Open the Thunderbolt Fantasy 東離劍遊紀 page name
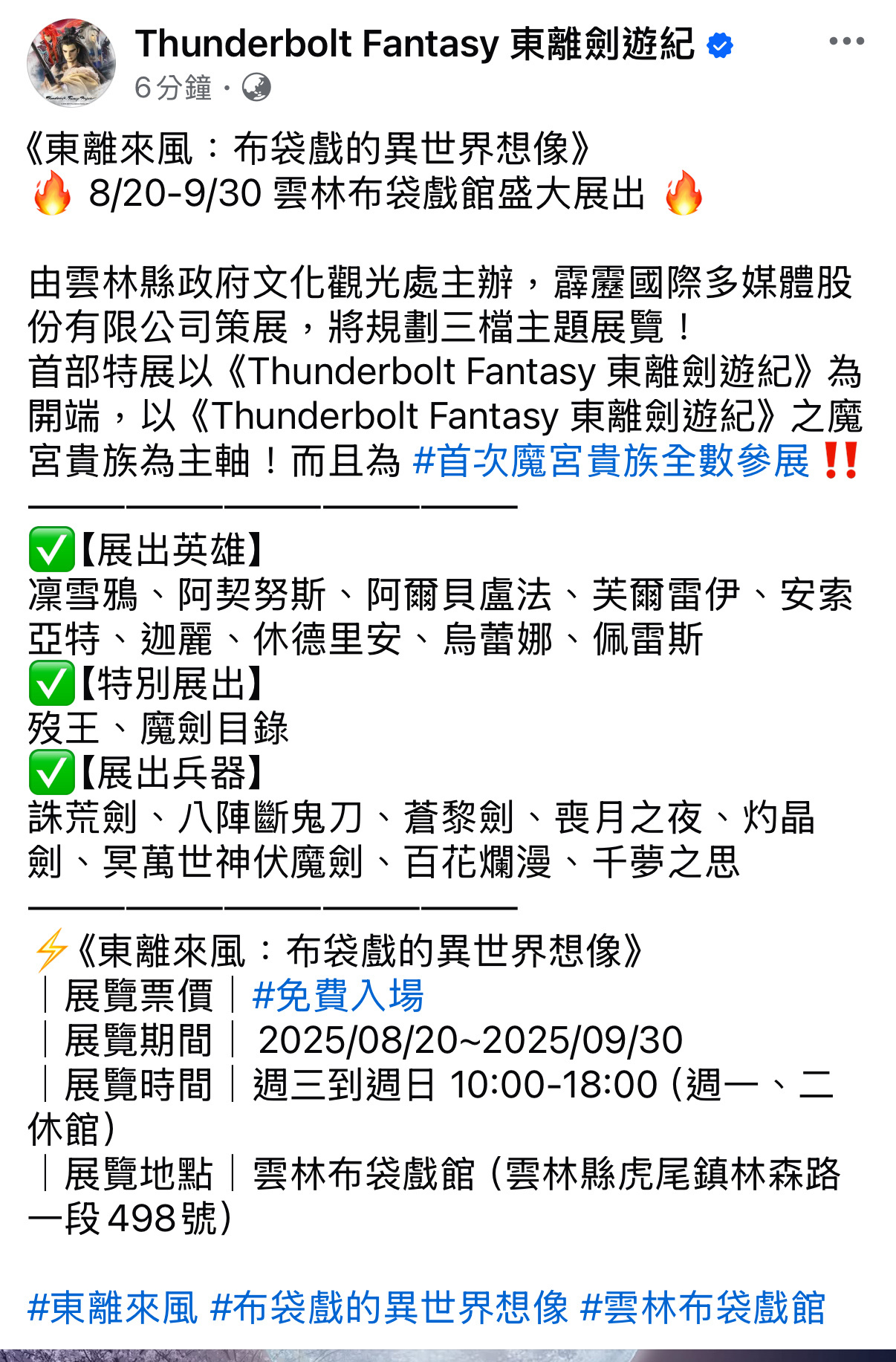Image resolution: width=896 pixels, height=1362 pixels. click(415, 44)
